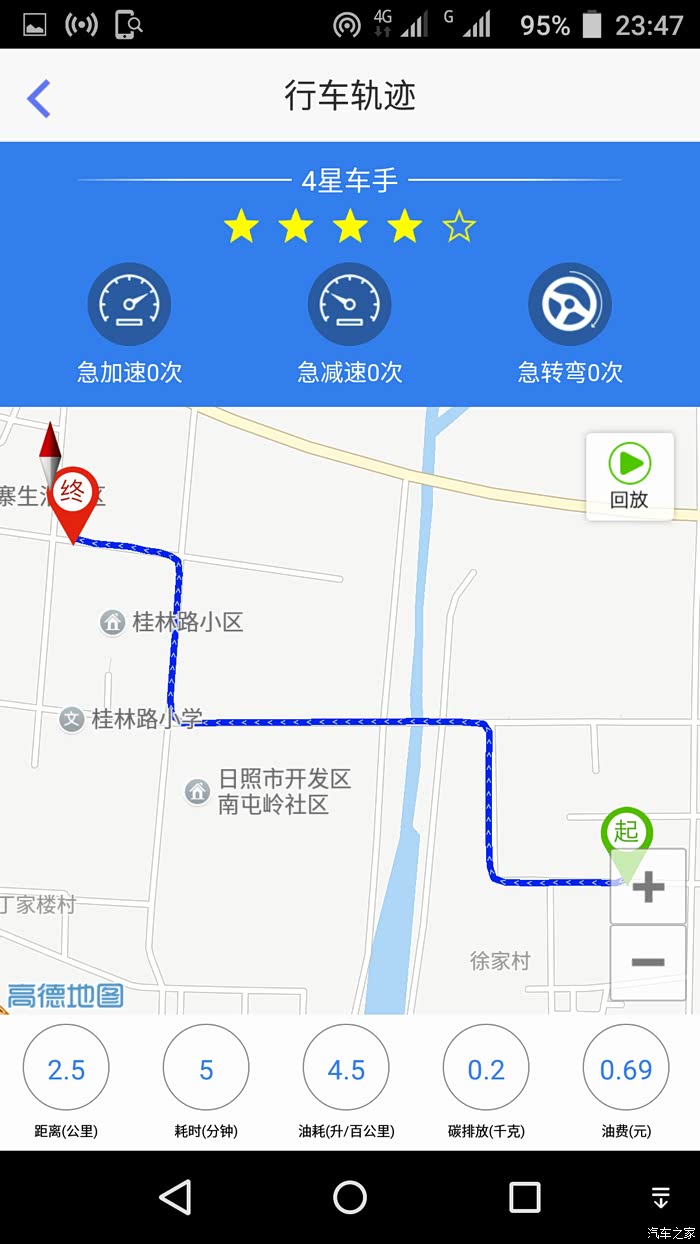Image resolution: width=700 pixels, height=1244 pixels.
Task: Tap the system home button
Action: tap(350, 1197)
